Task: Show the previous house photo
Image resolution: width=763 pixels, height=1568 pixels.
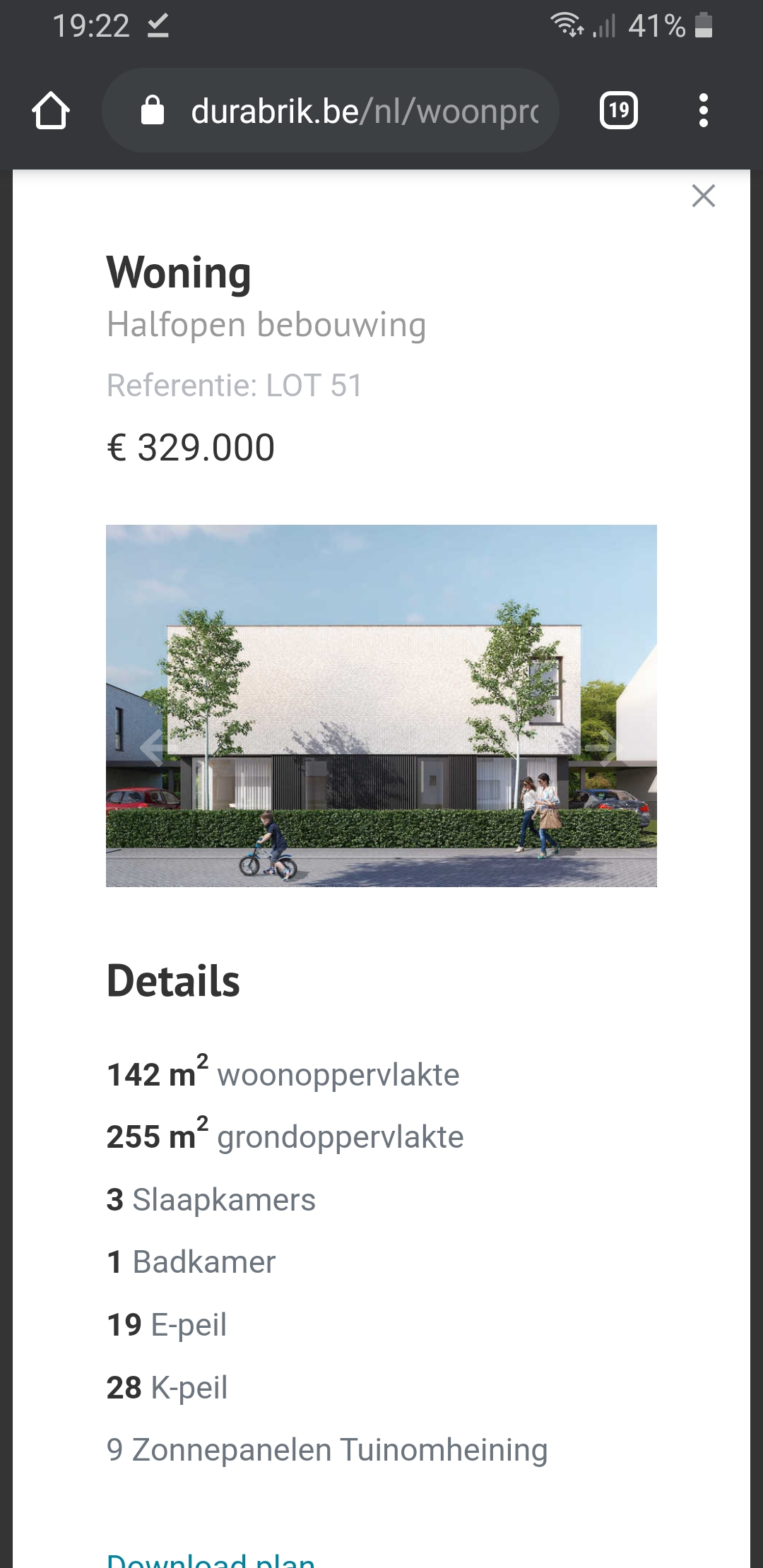Action: click(x=153, y=747)
